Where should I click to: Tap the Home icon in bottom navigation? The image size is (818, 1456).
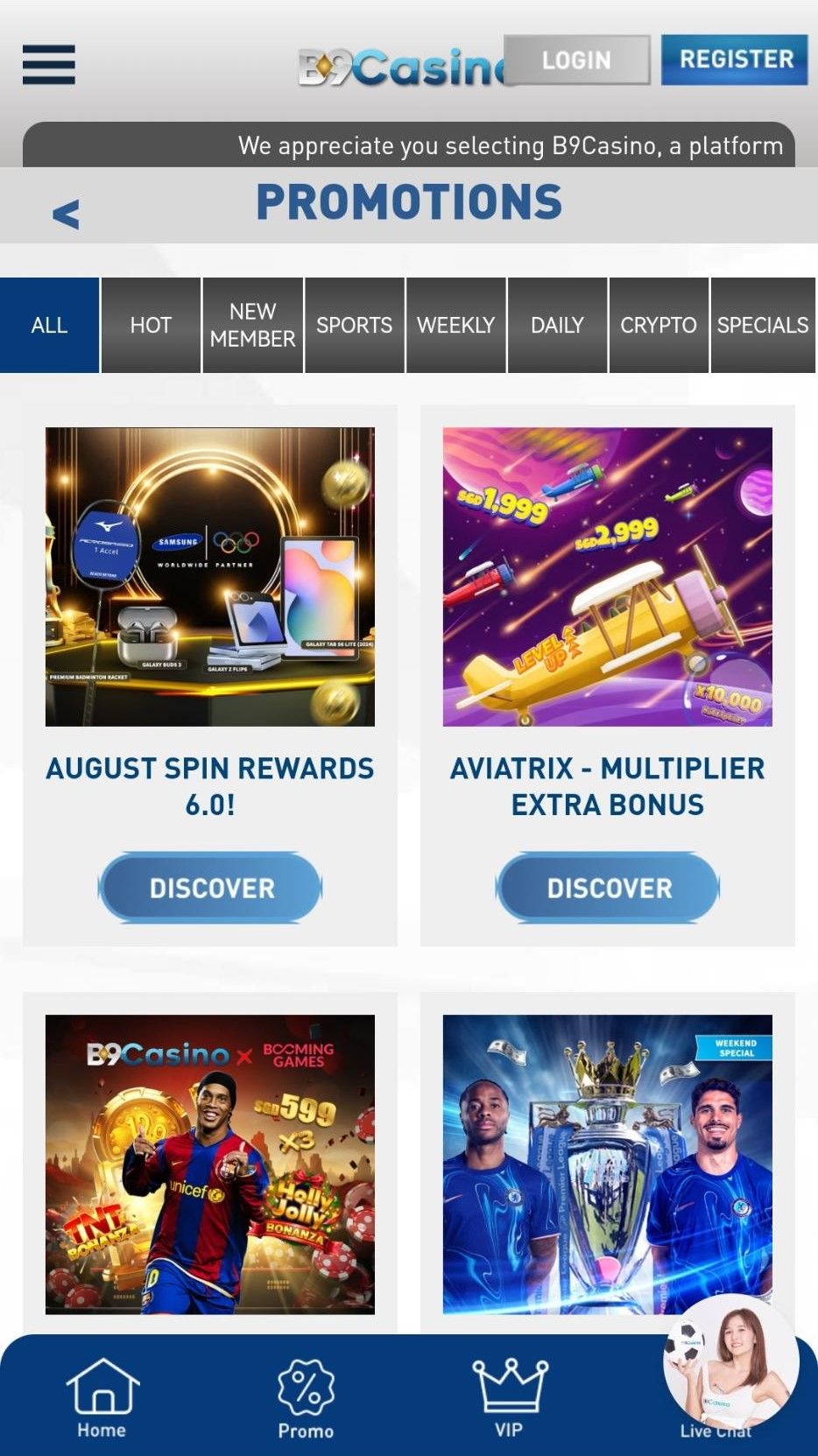(102, 1396)
